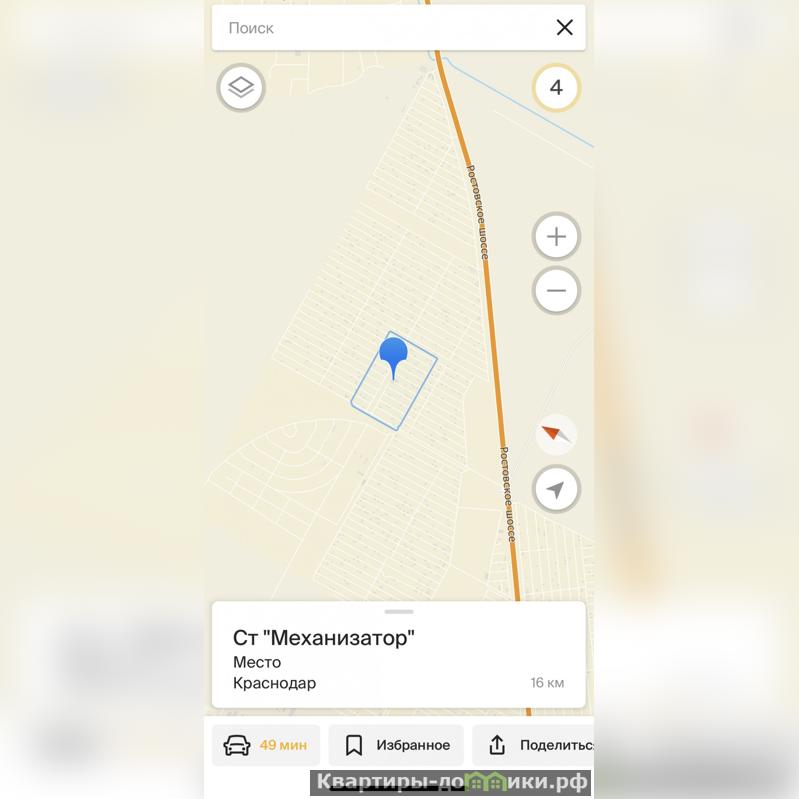
Task: Tap the compass to reset map orientation
Action: [x=556, y=435]
